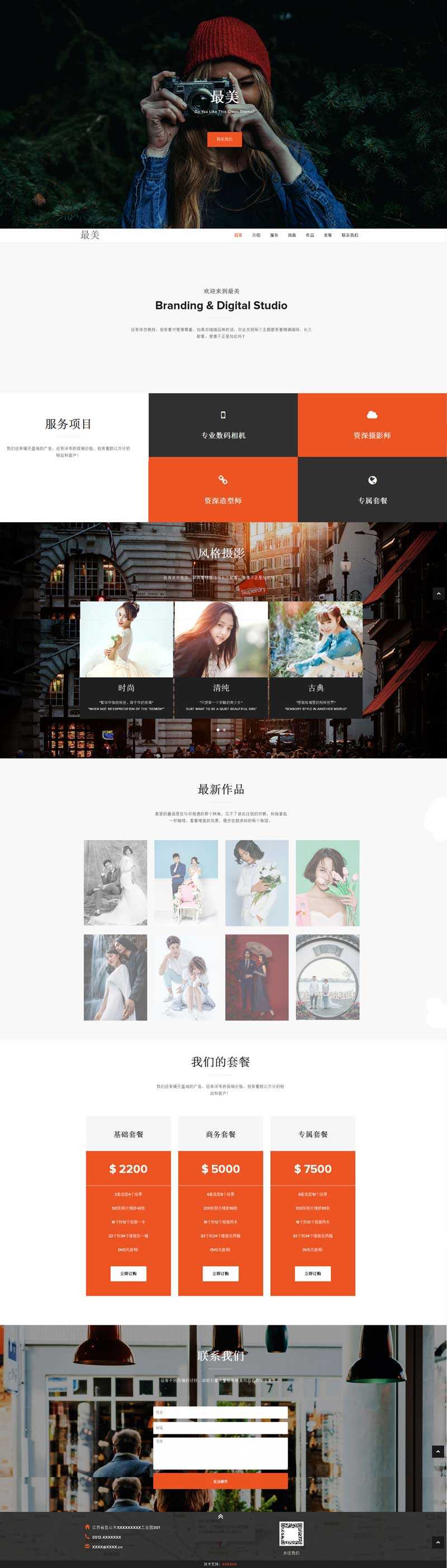Viewport: 447px width, 1568px height.
Task: Tap 立即订购 under 专属套餐
Action: (312, 1273)
